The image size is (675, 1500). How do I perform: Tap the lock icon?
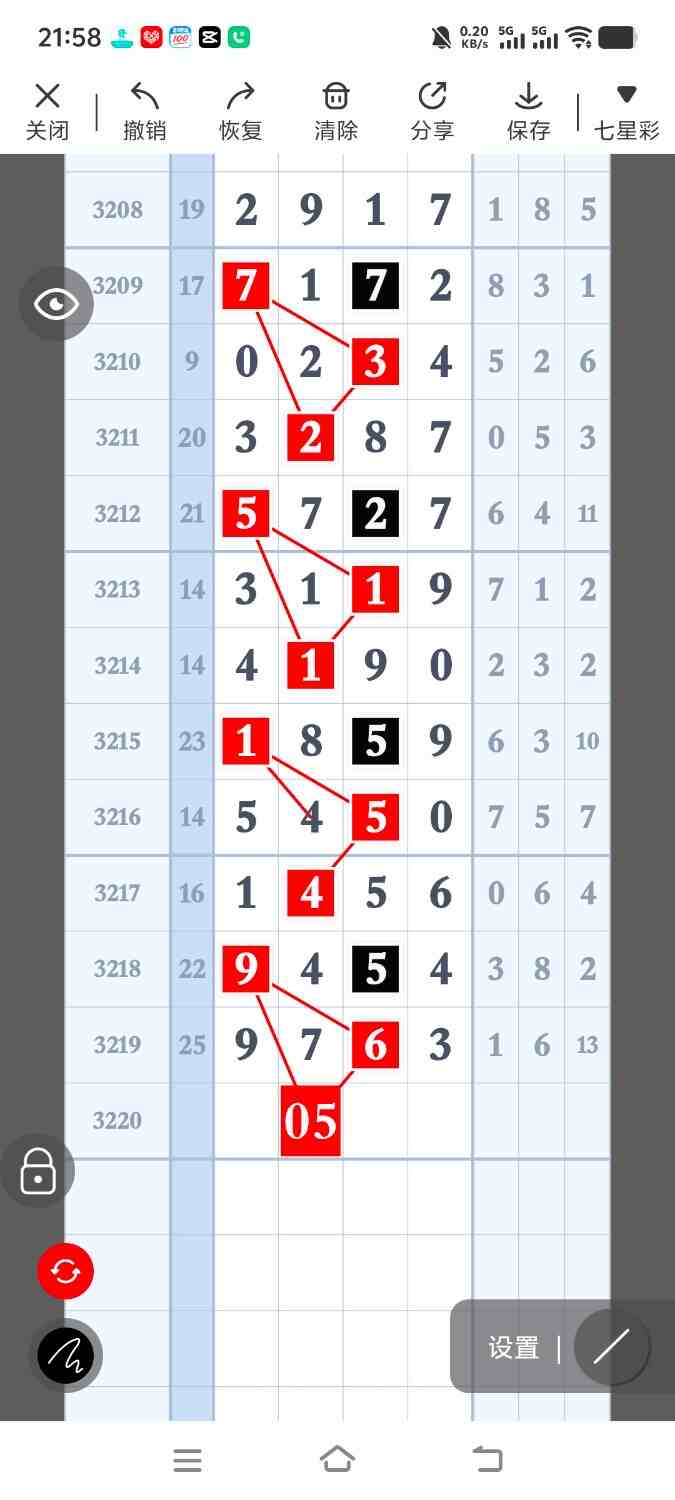click(38, 1171)
